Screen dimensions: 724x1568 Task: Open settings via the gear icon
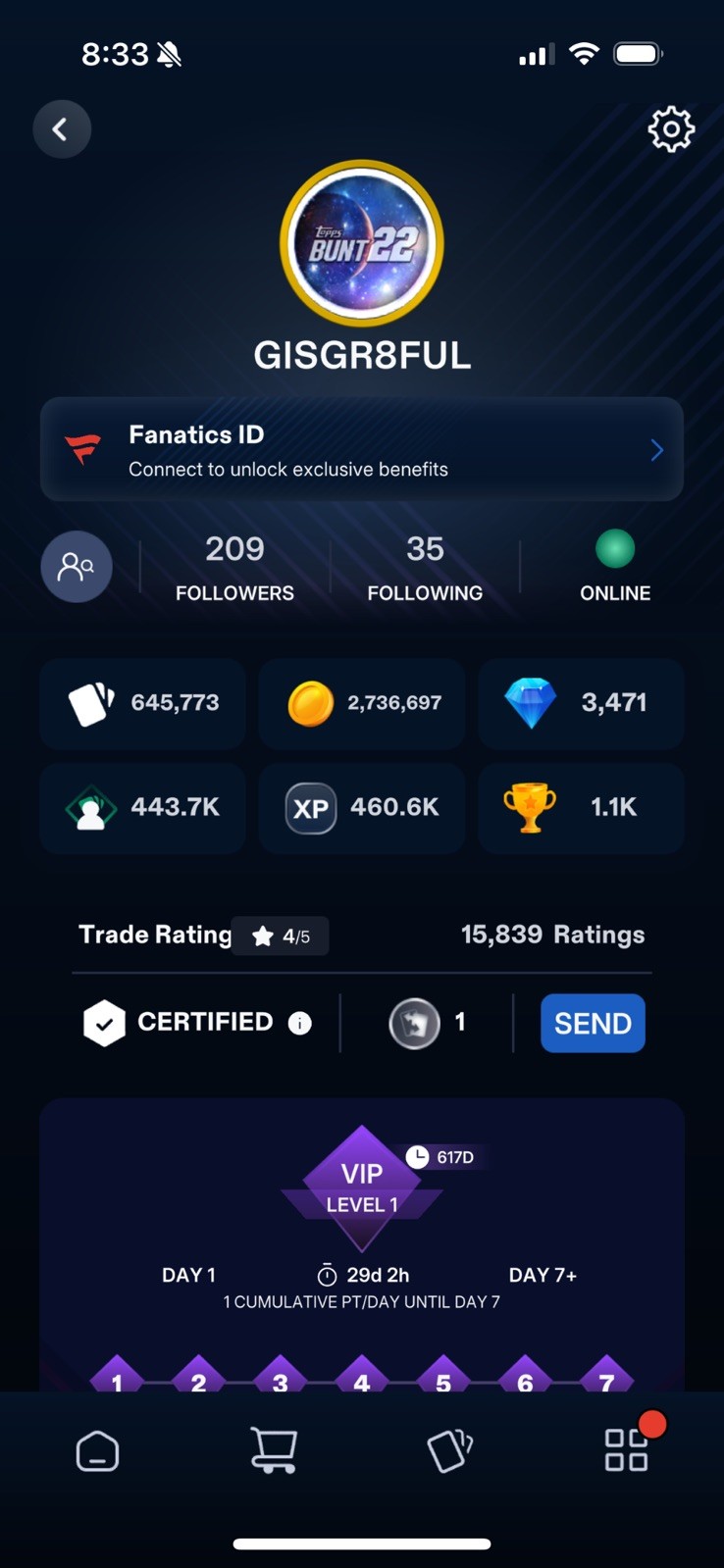(x=671, y=129)
